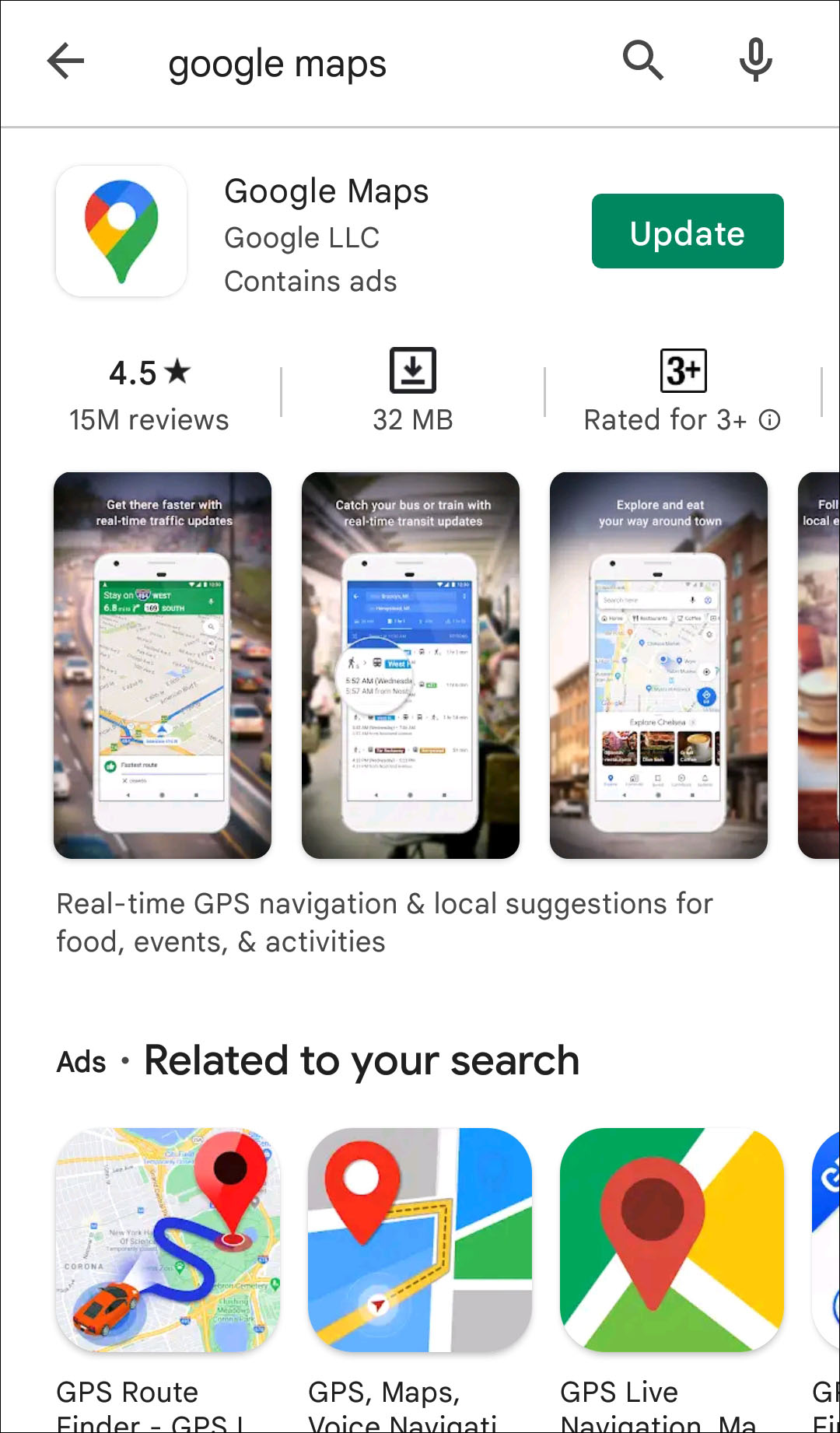Update the Google Maps app
The image size is (840, 1433).
(x=687, y=232)
